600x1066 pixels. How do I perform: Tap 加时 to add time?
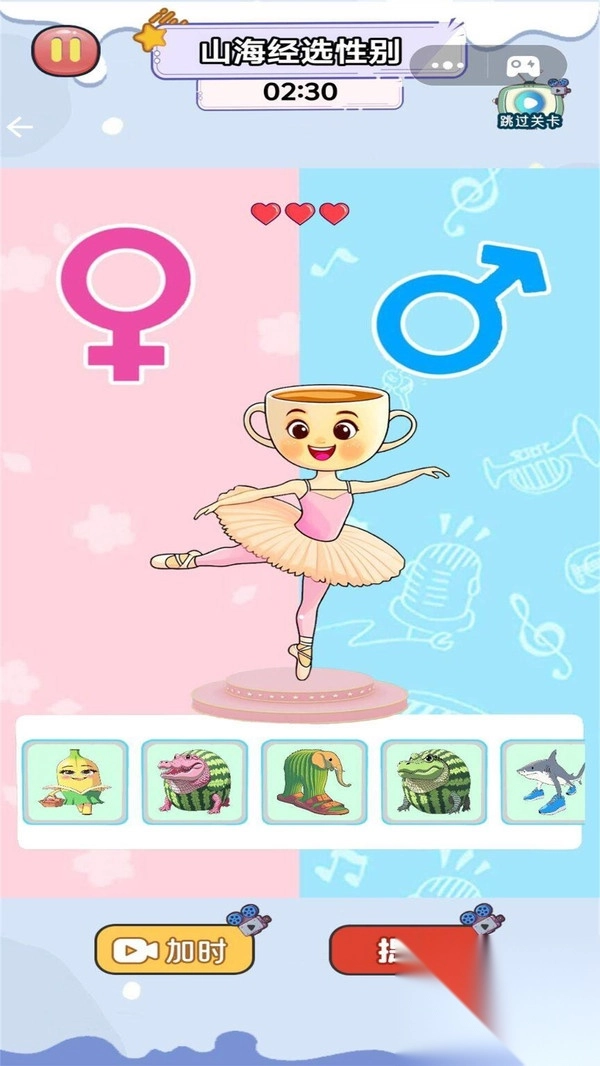[174, 951]
